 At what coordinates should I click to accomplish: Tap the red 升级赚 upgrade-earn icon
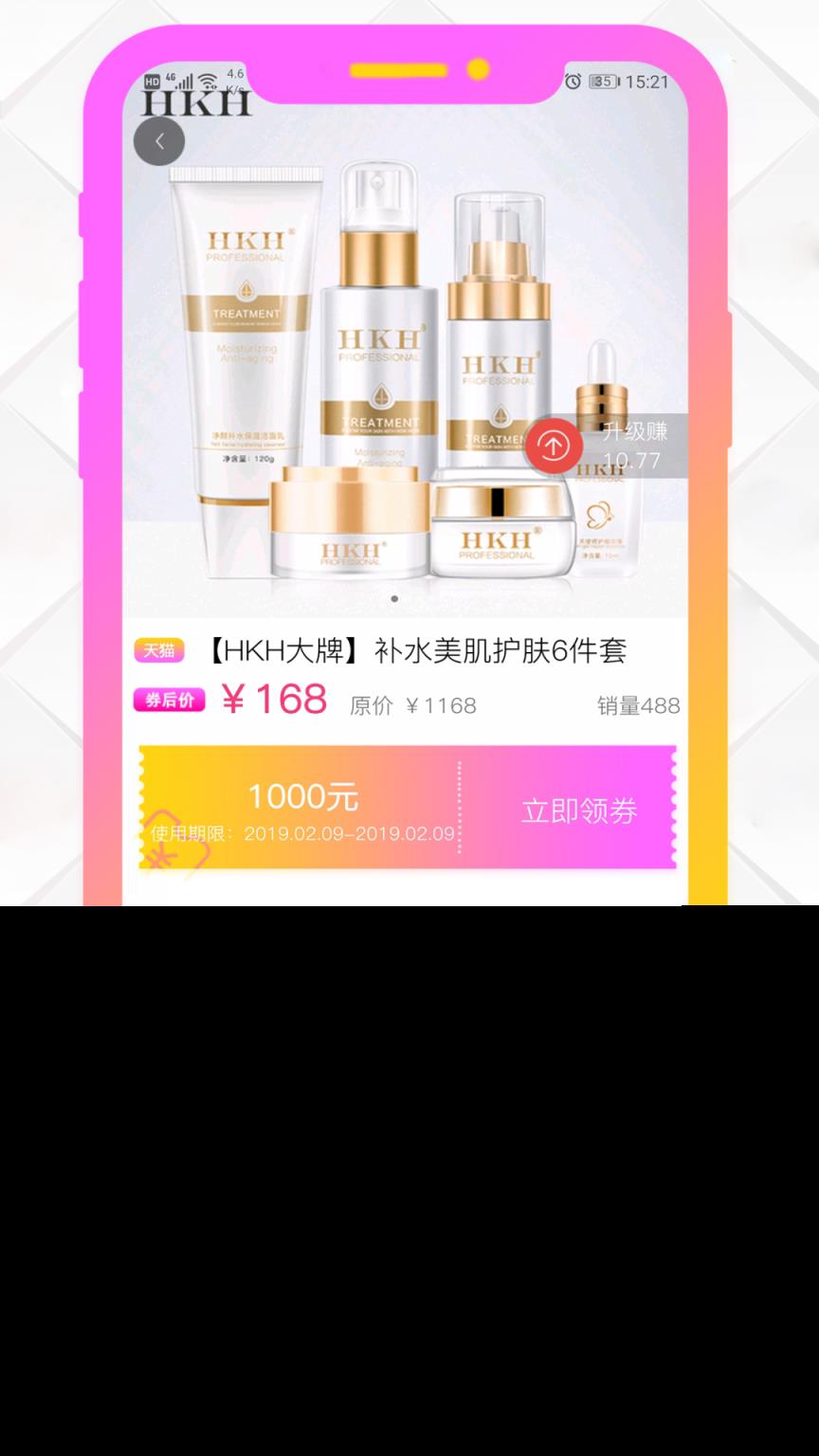pyautogui.click(x=554, y=446)
